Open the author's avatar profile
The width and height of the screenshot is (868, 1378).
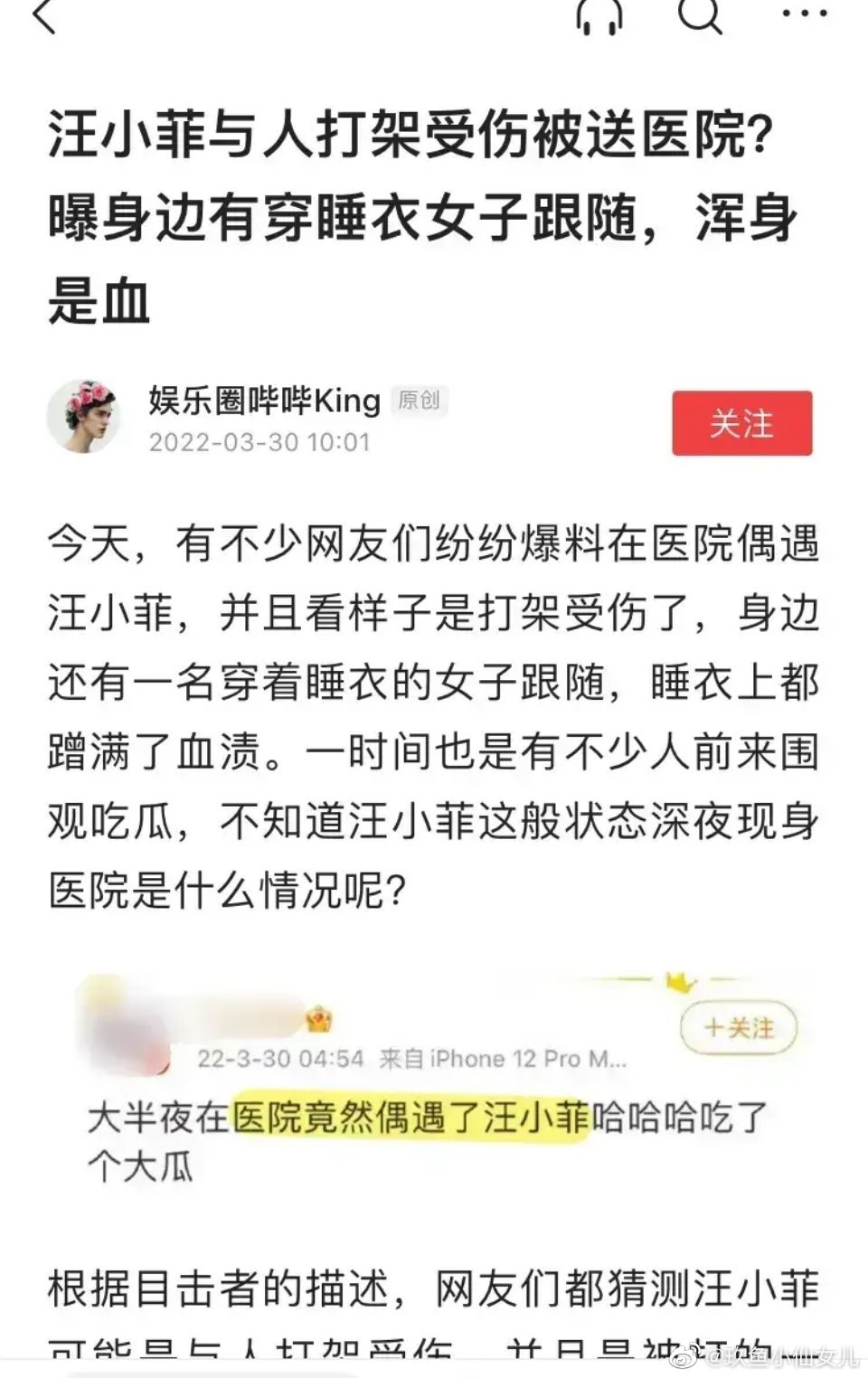[84, 417]
